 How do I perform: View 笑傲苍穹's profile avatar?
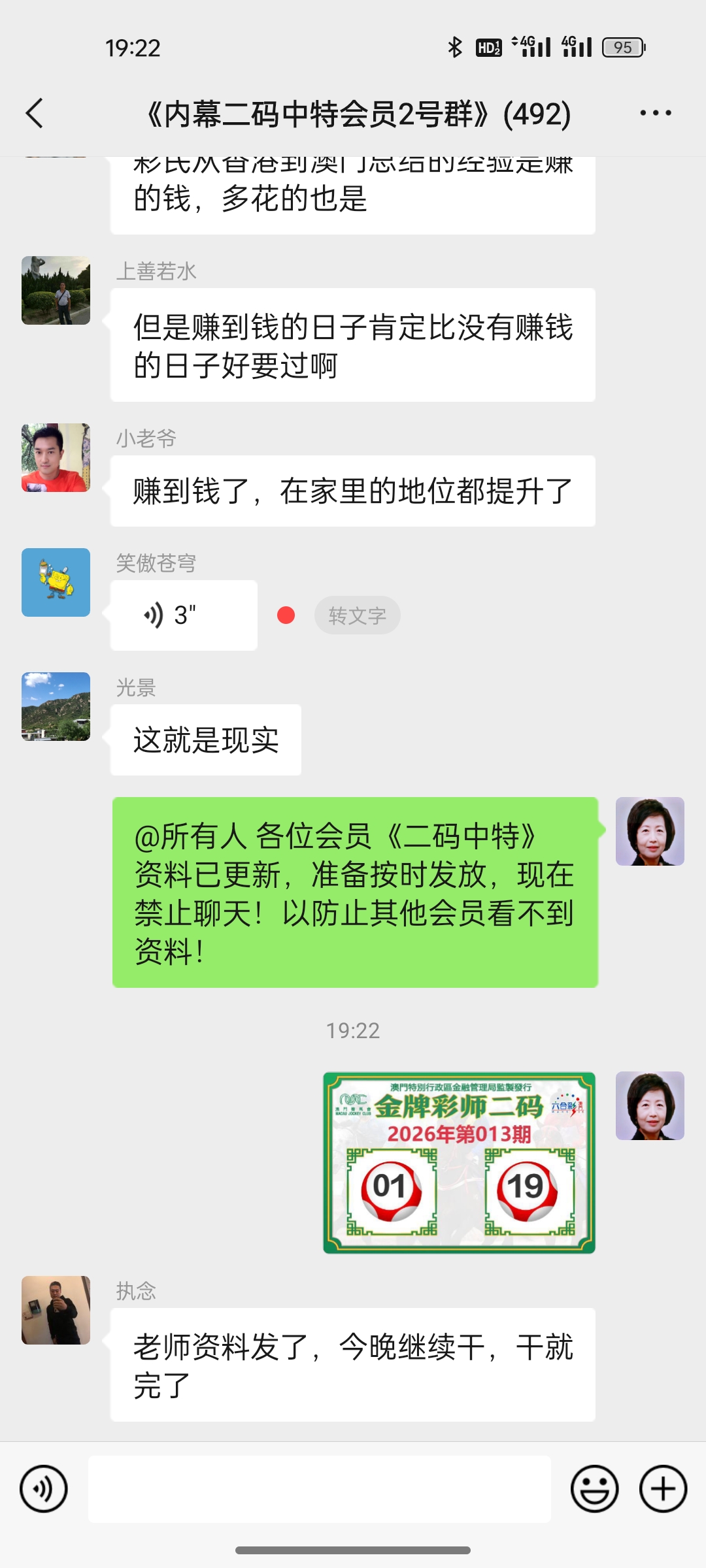tap(56, 582)
